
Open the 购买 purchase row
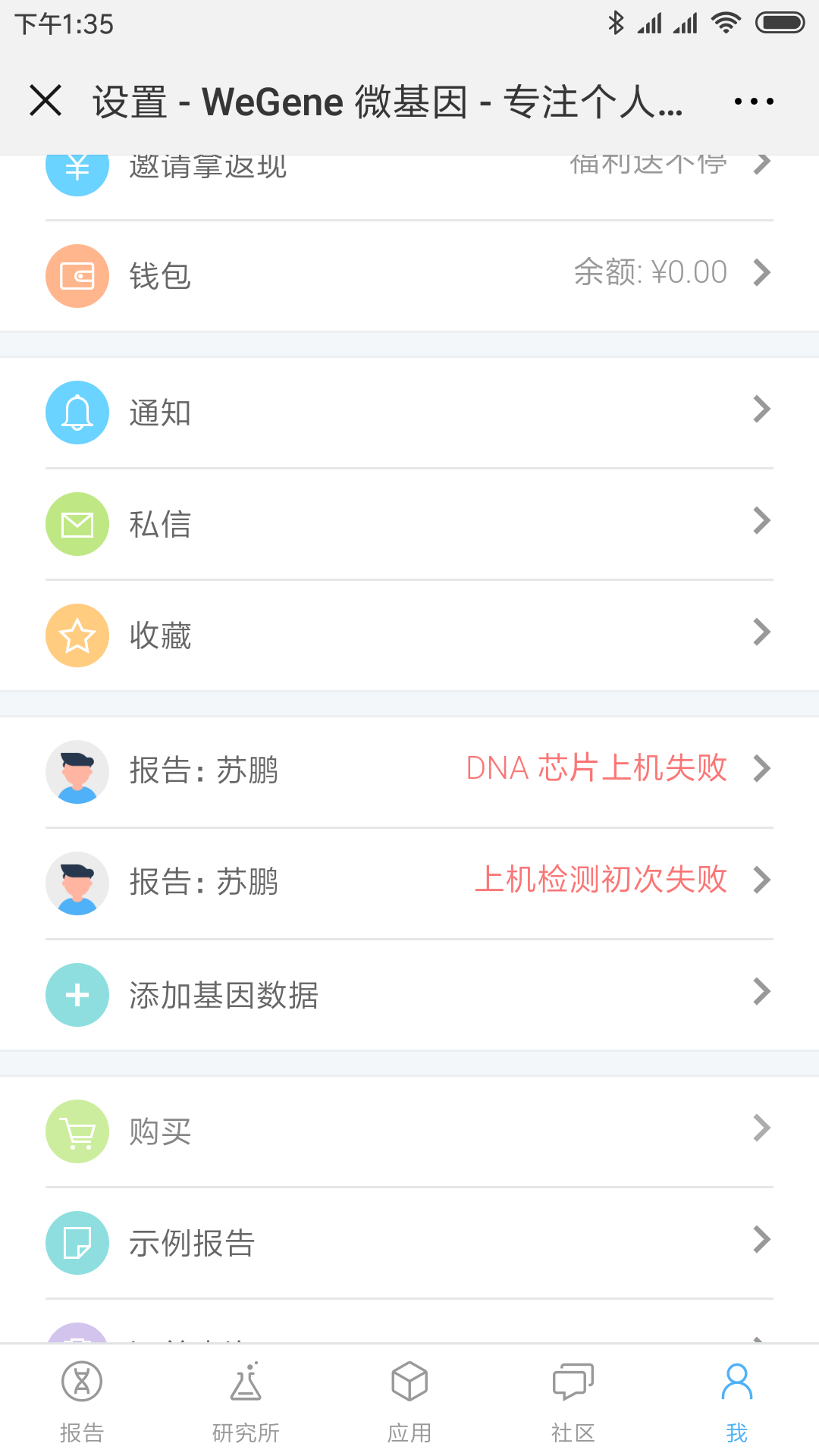point(409,1131)
